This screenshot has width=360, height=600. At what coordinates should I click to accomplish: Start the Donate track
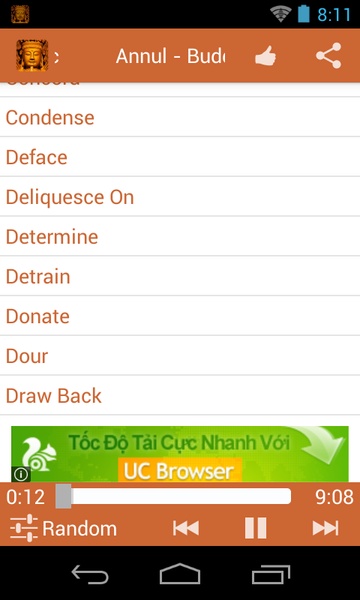point(180,316)
